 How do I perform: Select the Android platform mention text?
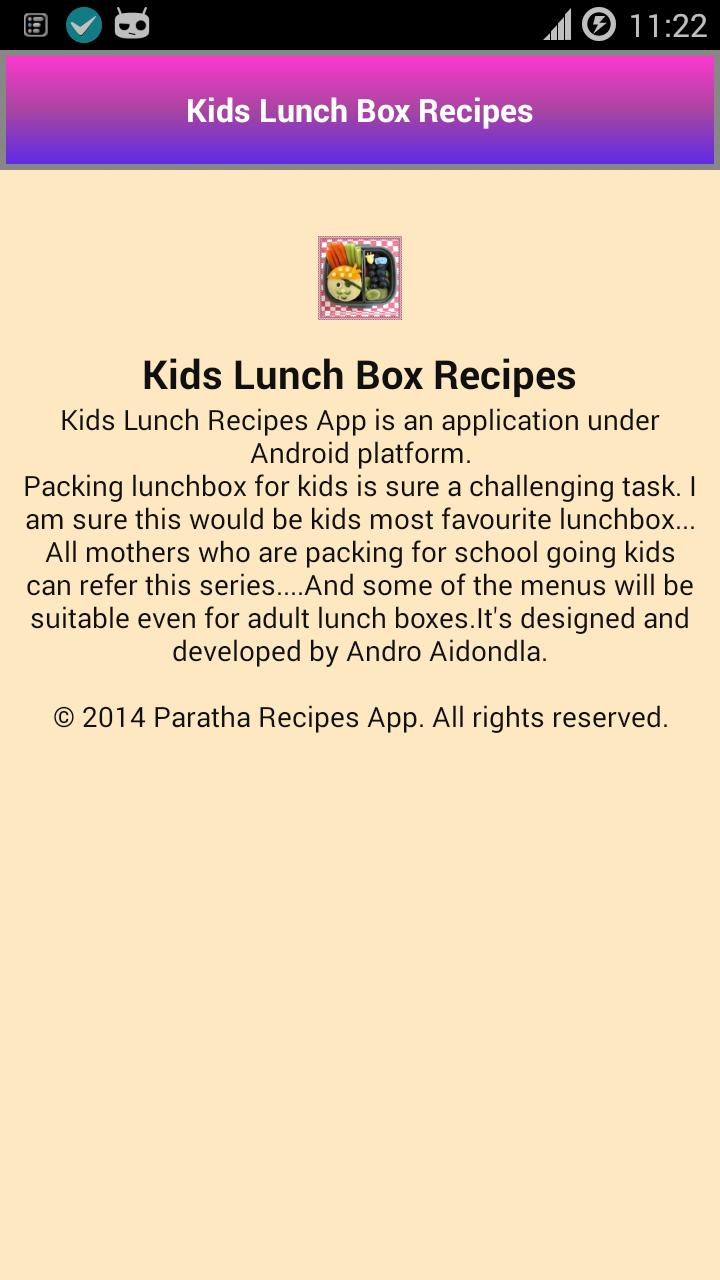click(x=360, y=452)
